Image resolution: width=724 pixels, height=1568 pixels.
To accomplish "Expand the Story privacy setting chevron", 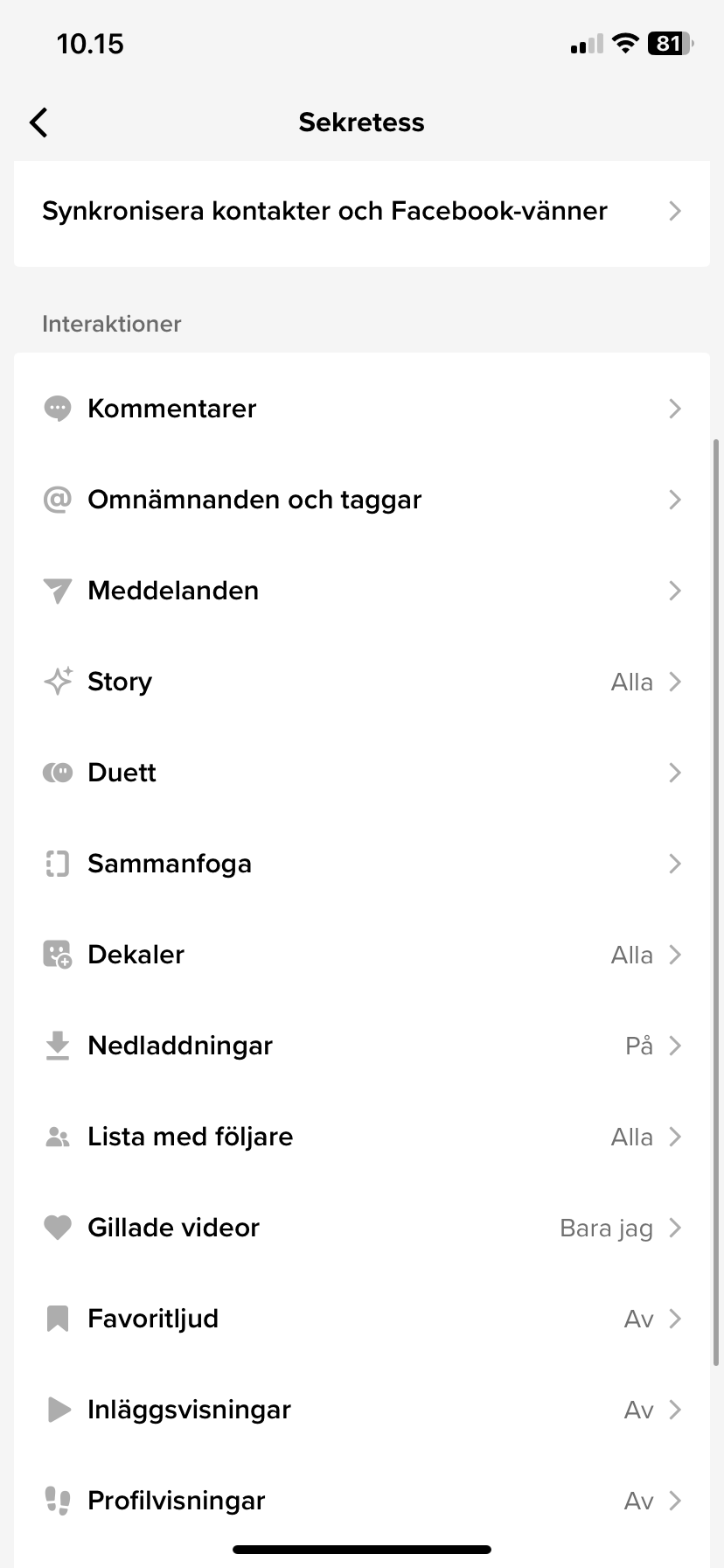I will [675, 682].
